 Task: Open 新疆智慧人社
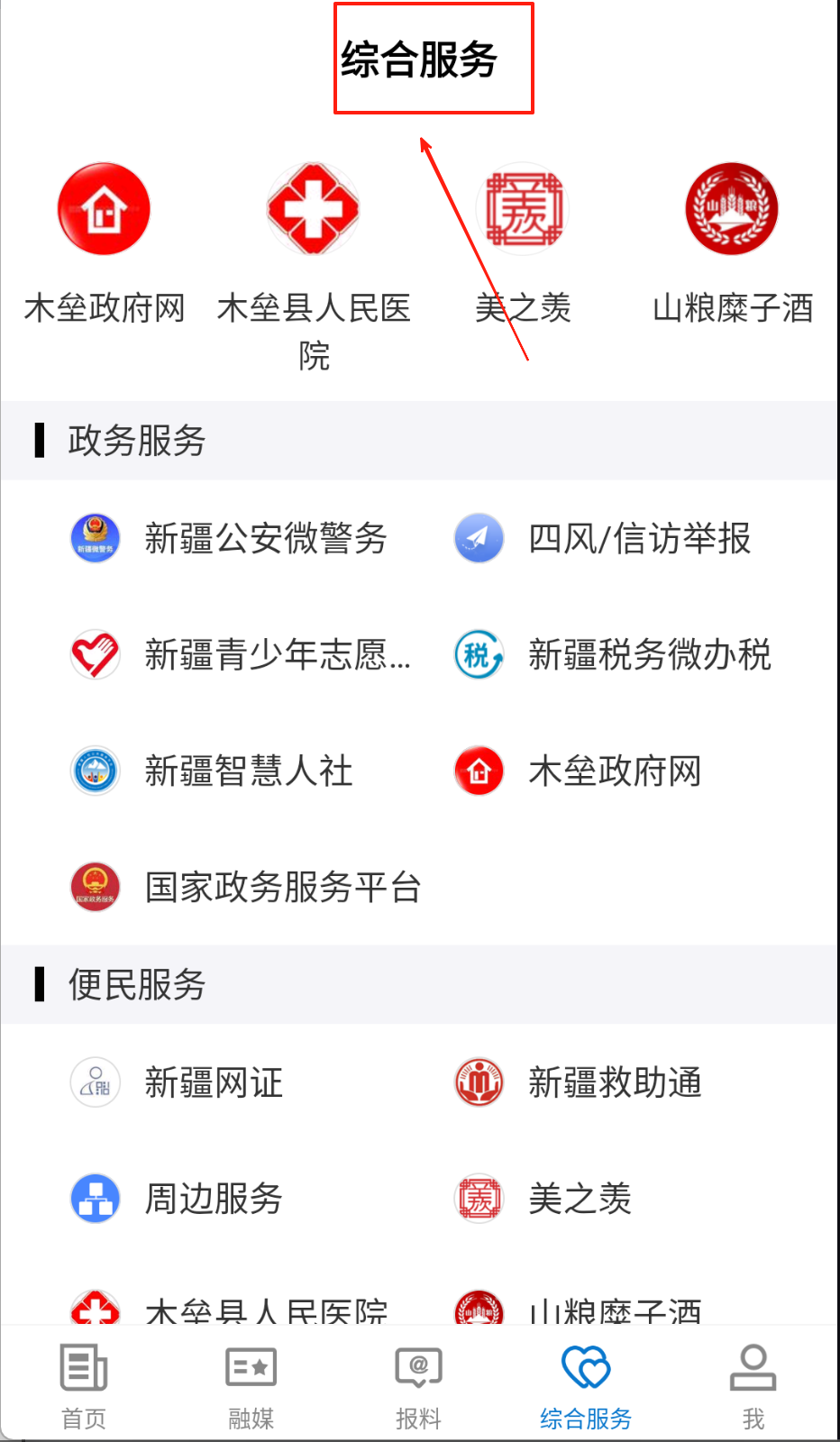click(x=212, y=771)
